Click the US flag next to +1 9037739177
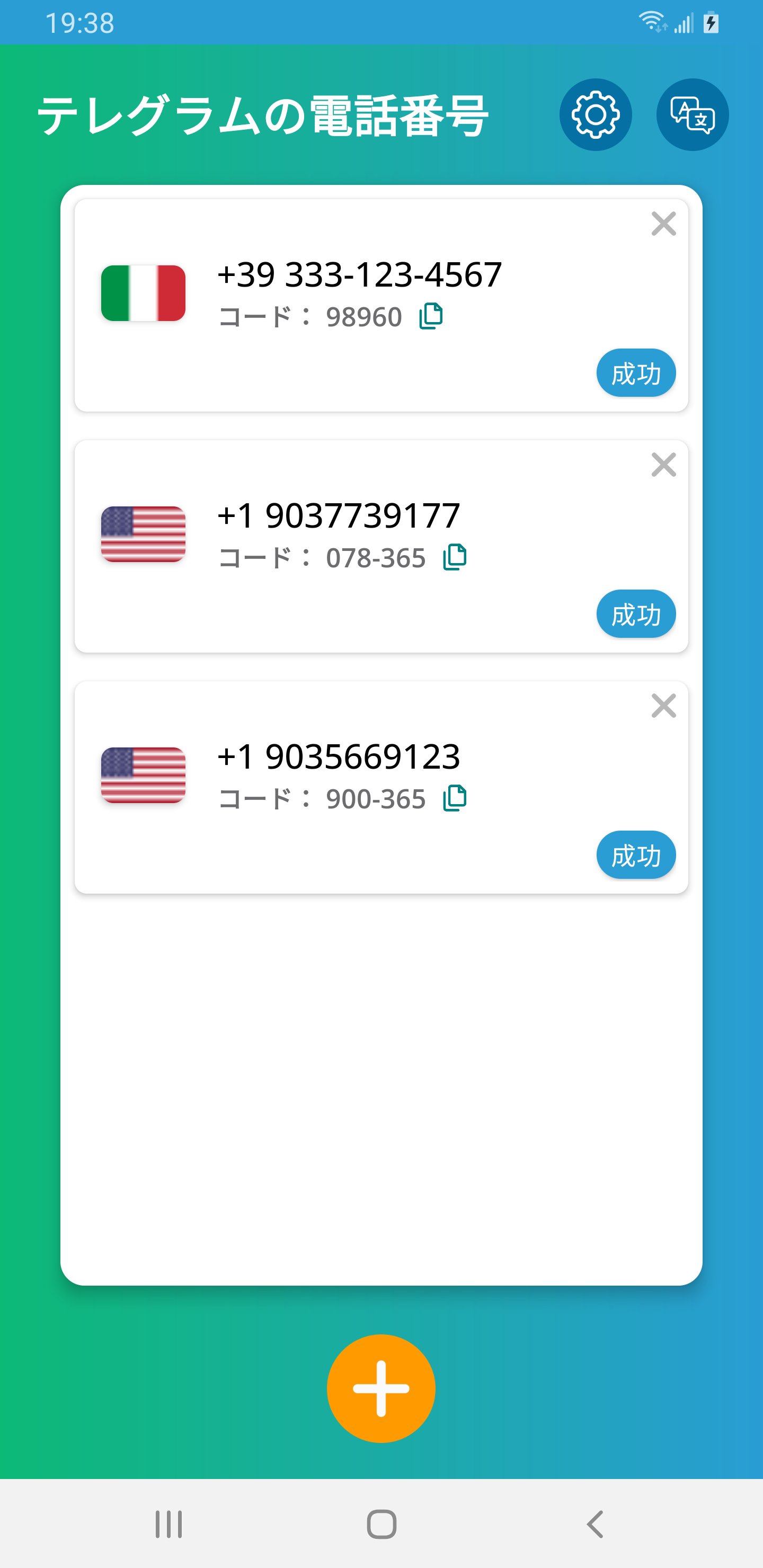The image size is (763, 1568). click(143, 534)
